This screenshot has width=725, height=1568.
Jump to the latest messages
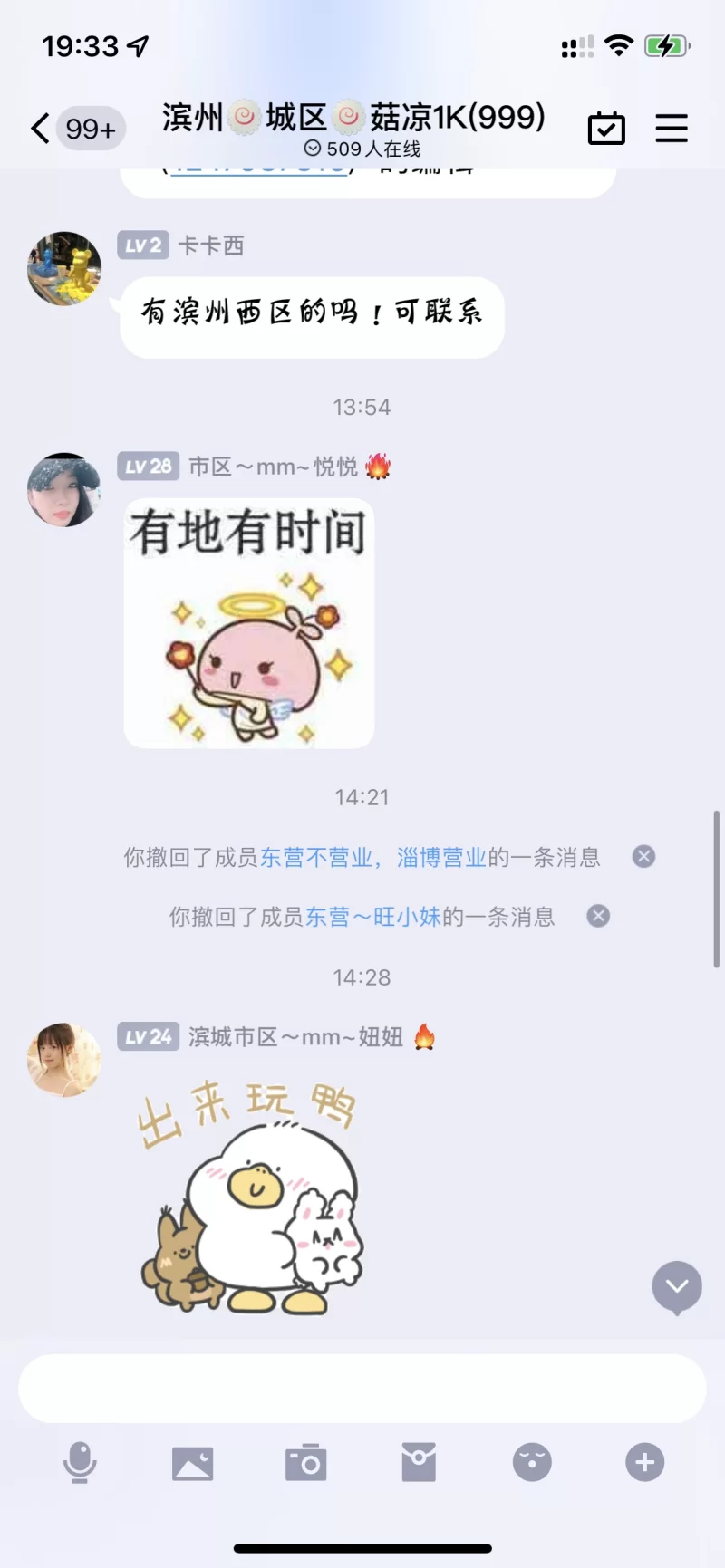(677, 1286)
